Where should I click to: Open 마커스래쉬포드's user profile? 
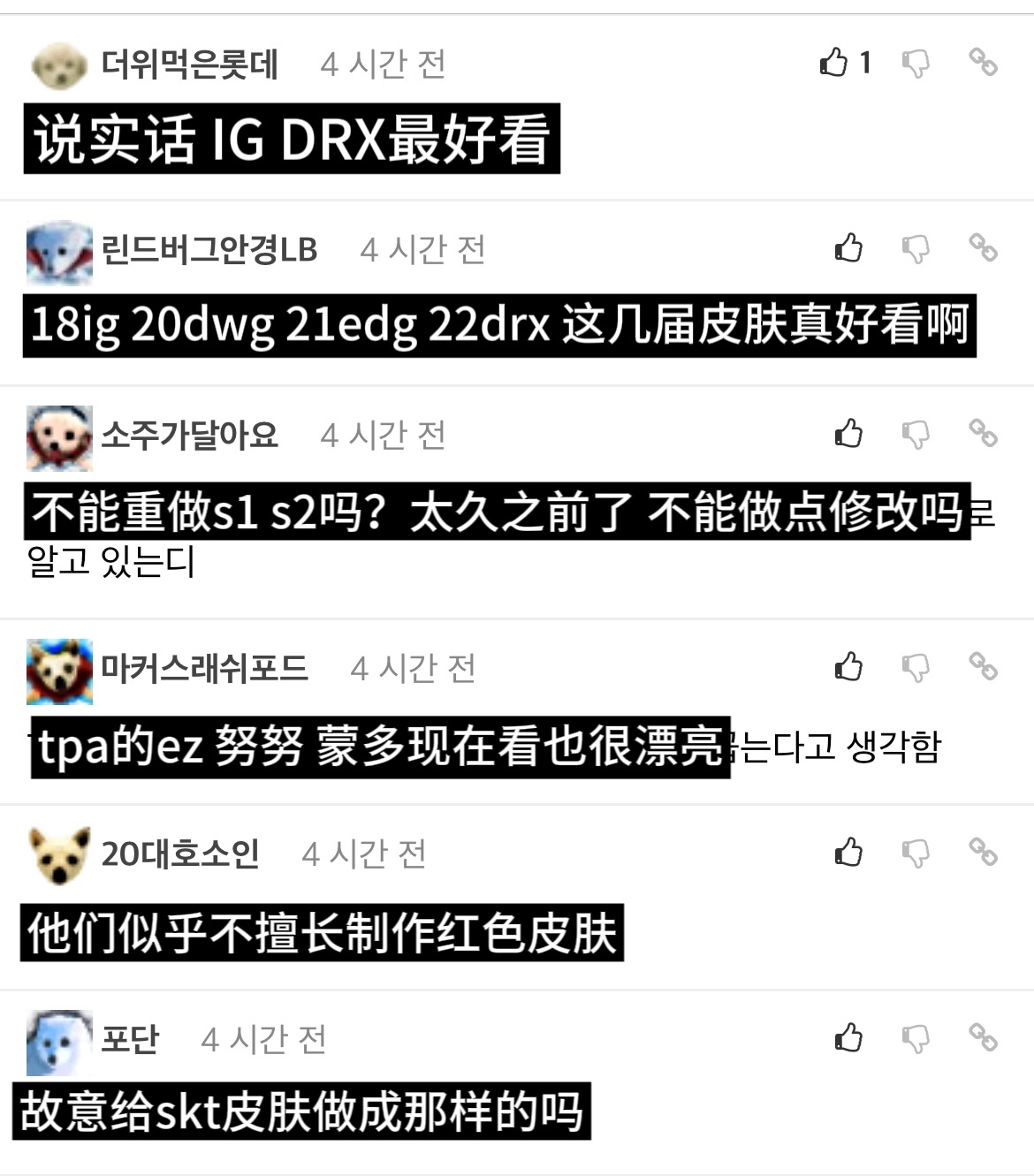pyautogui.click(x=203, y=669)
